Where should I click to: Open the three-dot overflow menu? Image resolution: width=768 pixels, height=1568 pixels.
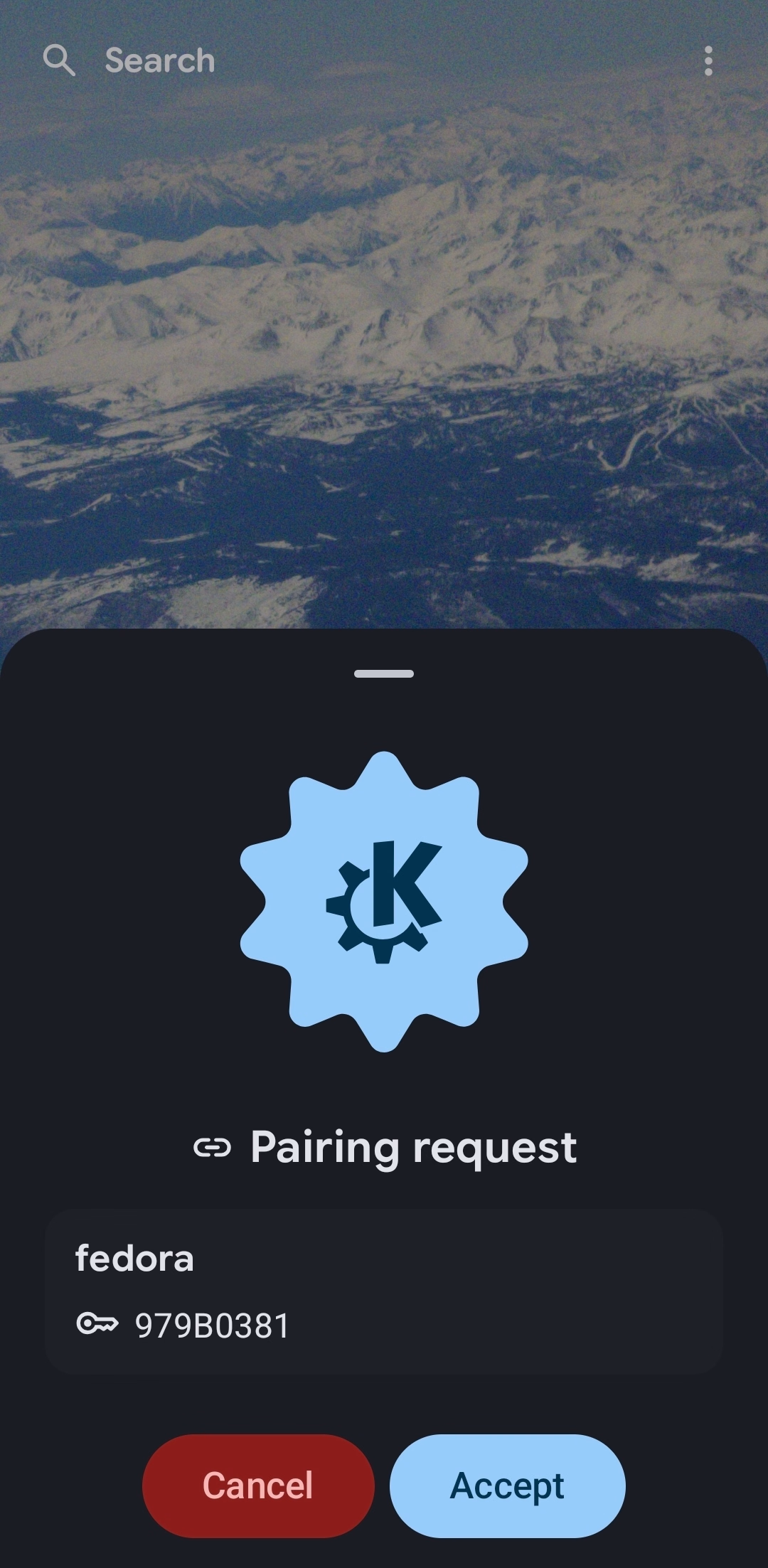708,61
